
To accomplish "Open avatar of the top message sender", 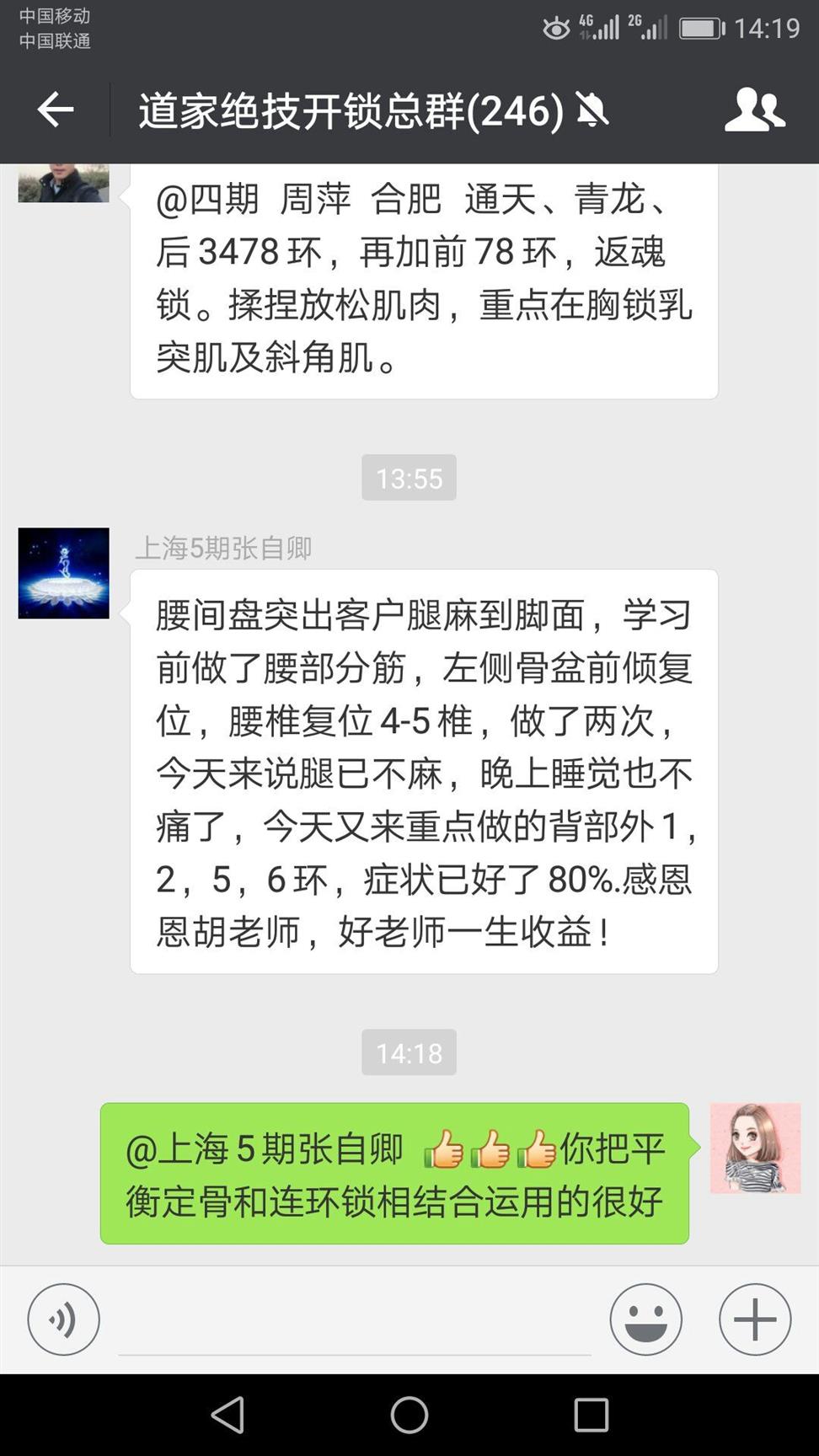I will point(64,183).
